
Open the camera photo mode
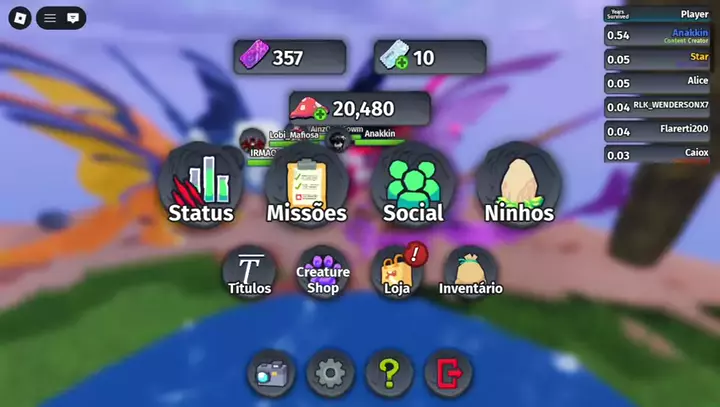point(271,374)
